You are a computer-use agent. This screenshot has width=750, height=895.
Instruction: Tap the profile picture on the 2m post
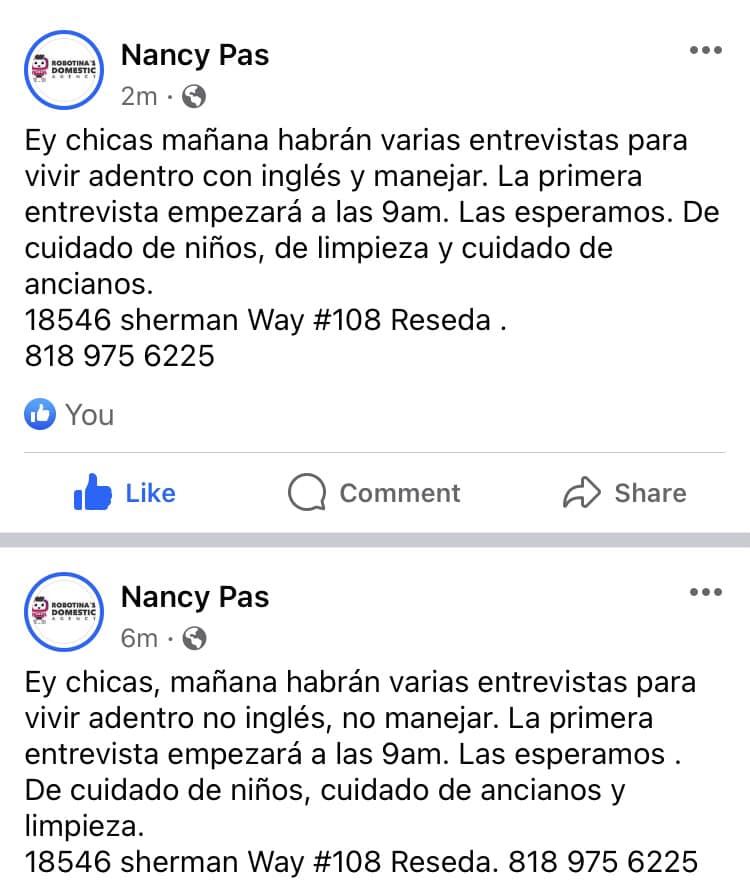point(64,70)
